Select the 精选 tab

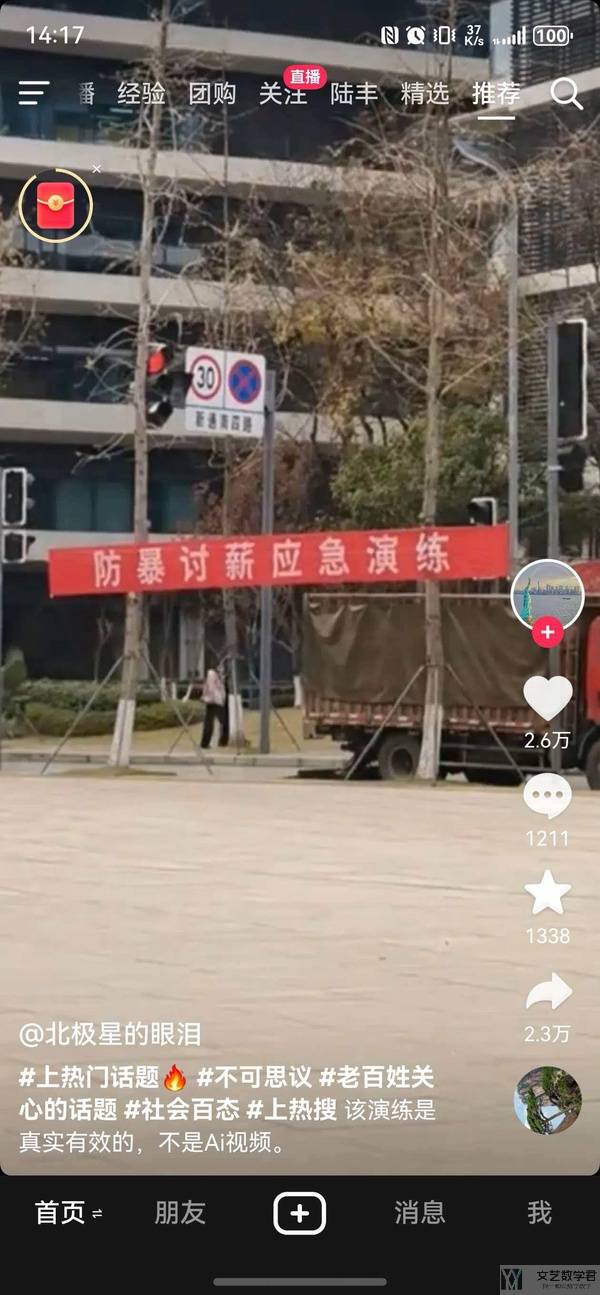click(x=425, y=94)
